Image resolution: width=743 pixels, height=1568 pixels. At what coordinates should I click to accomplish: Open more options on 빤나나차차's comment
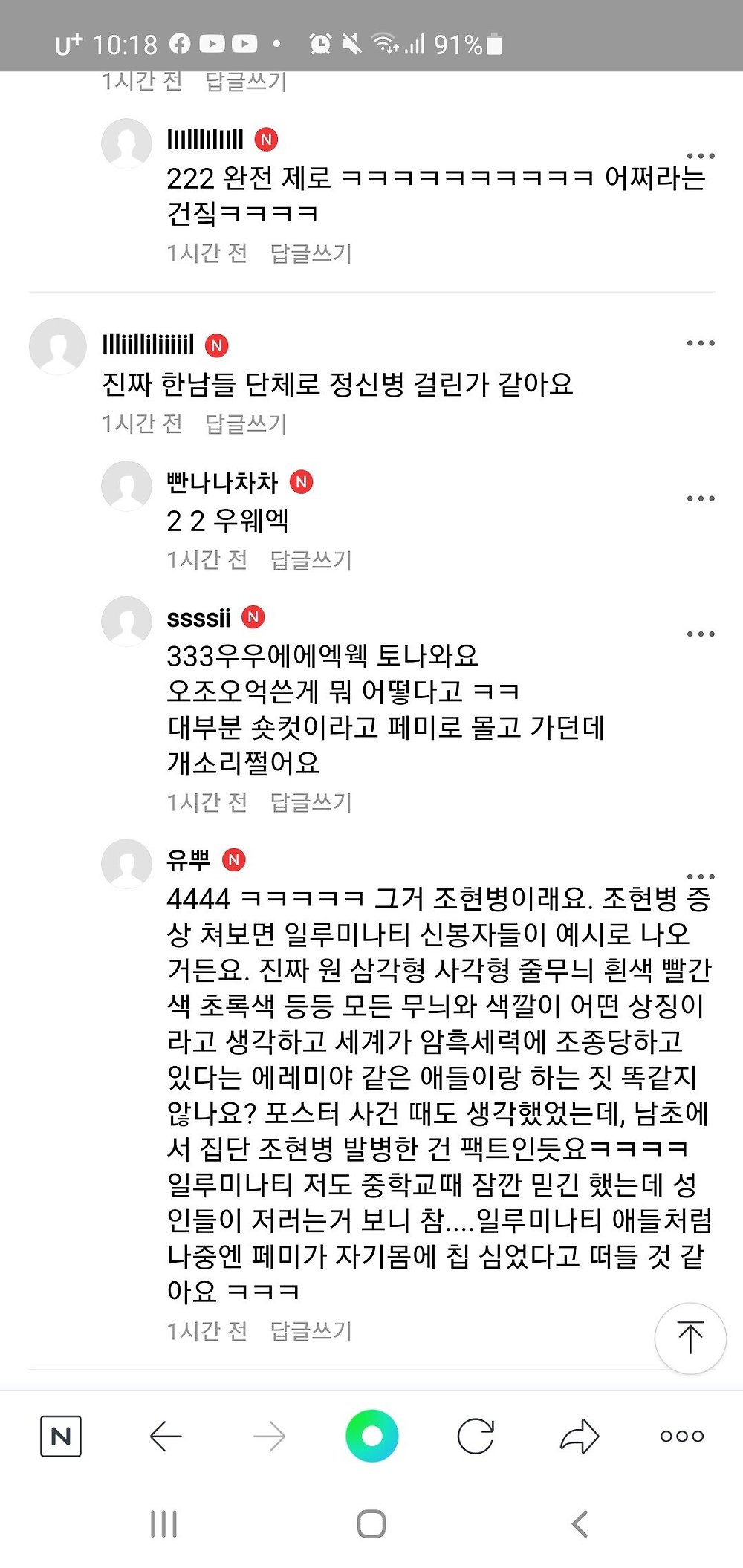(700, 498)
